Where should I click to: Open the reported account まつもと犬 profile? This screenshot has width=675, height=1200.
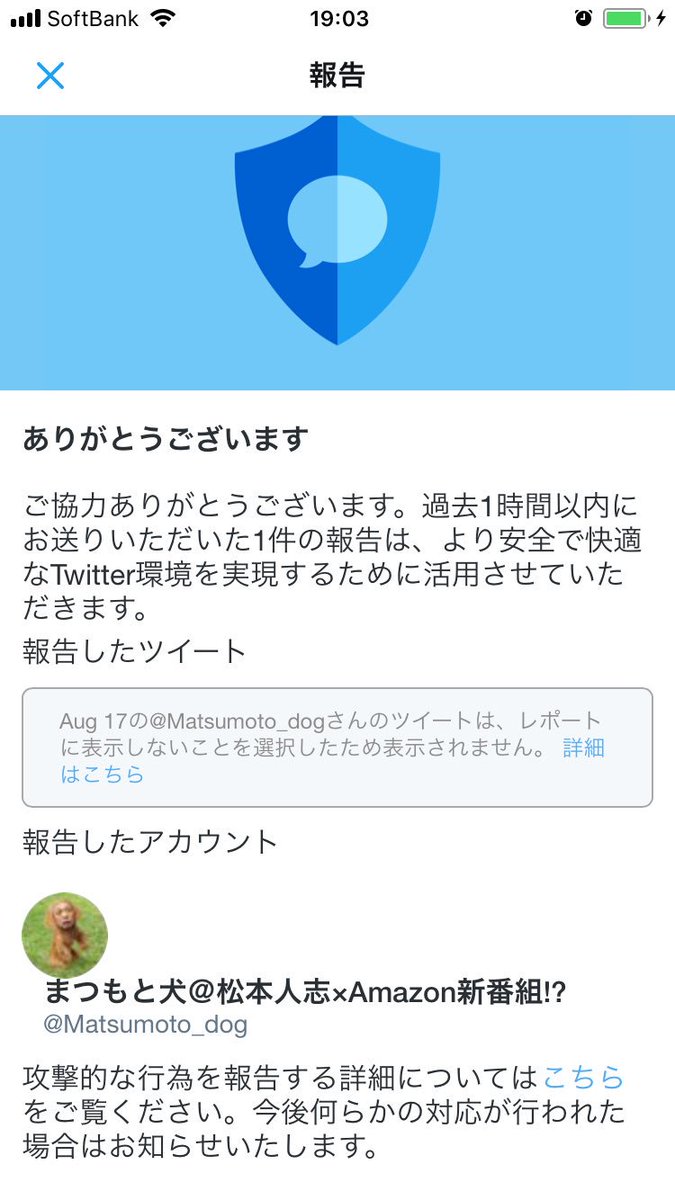(305, 992)
